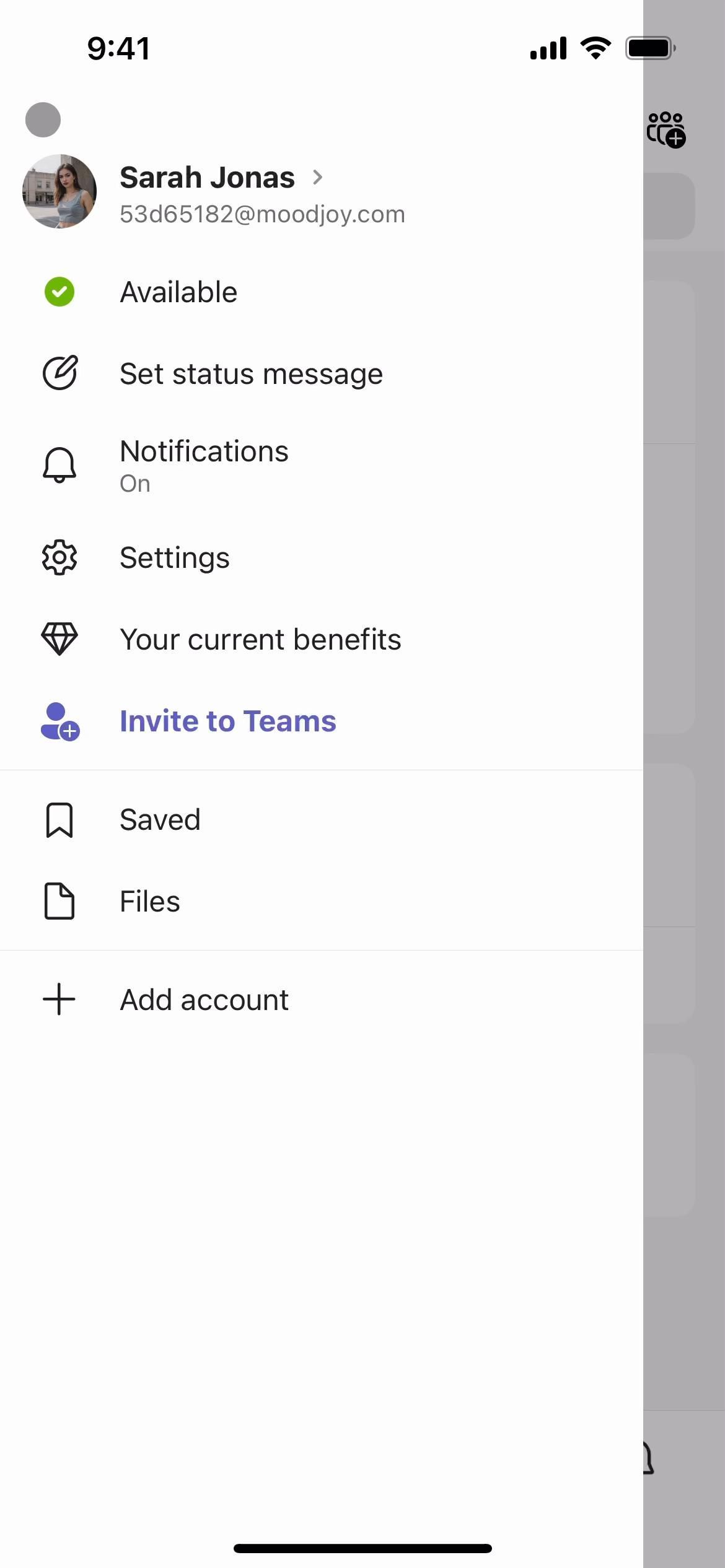Open Saved items
The height and width of the screenshot is (1568, 725).
[160, 820]
